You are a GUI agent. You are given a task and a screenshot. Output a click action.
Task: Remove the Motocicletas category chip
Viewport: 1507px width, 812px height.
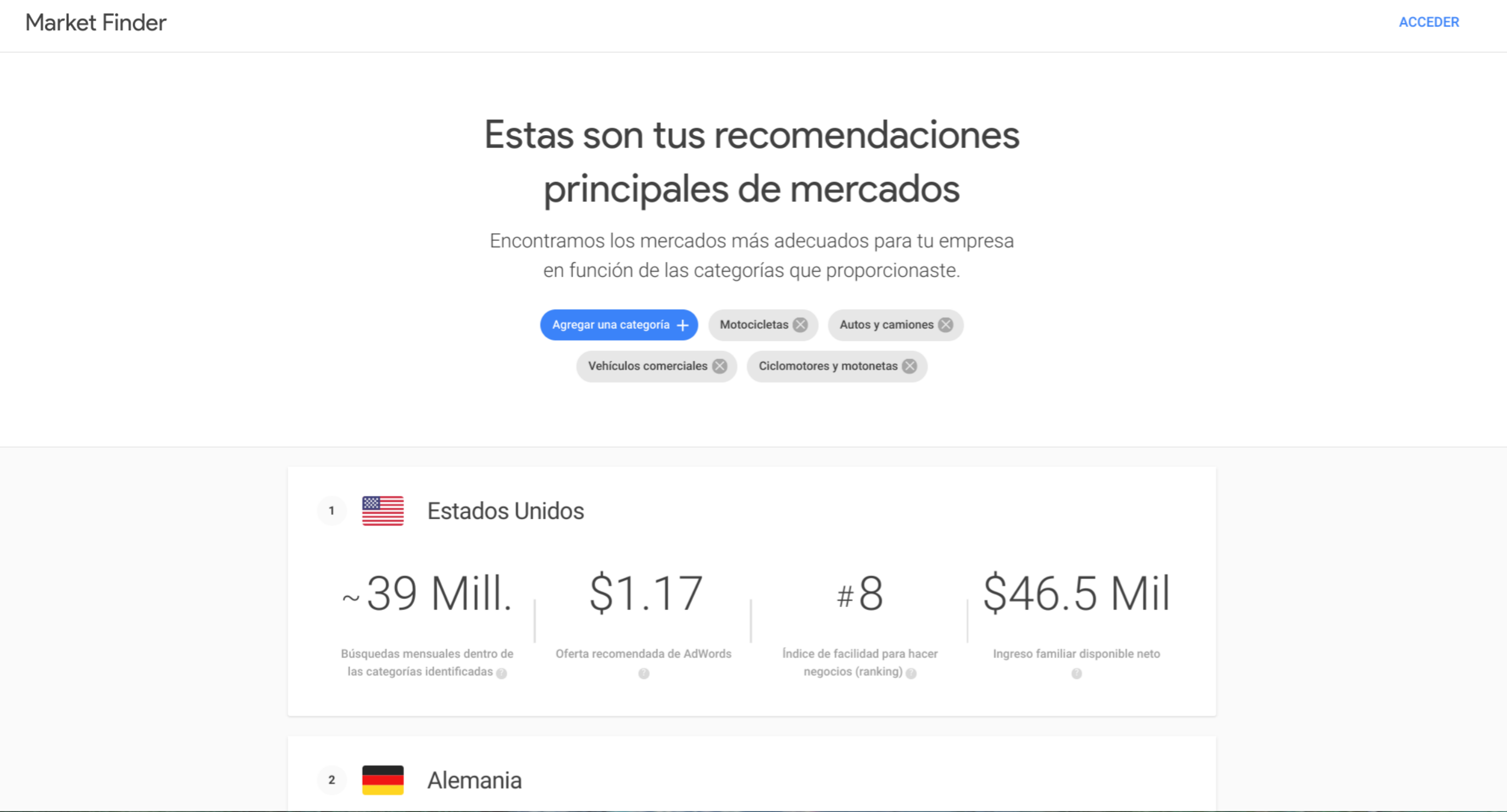click(x=800, y=325)
